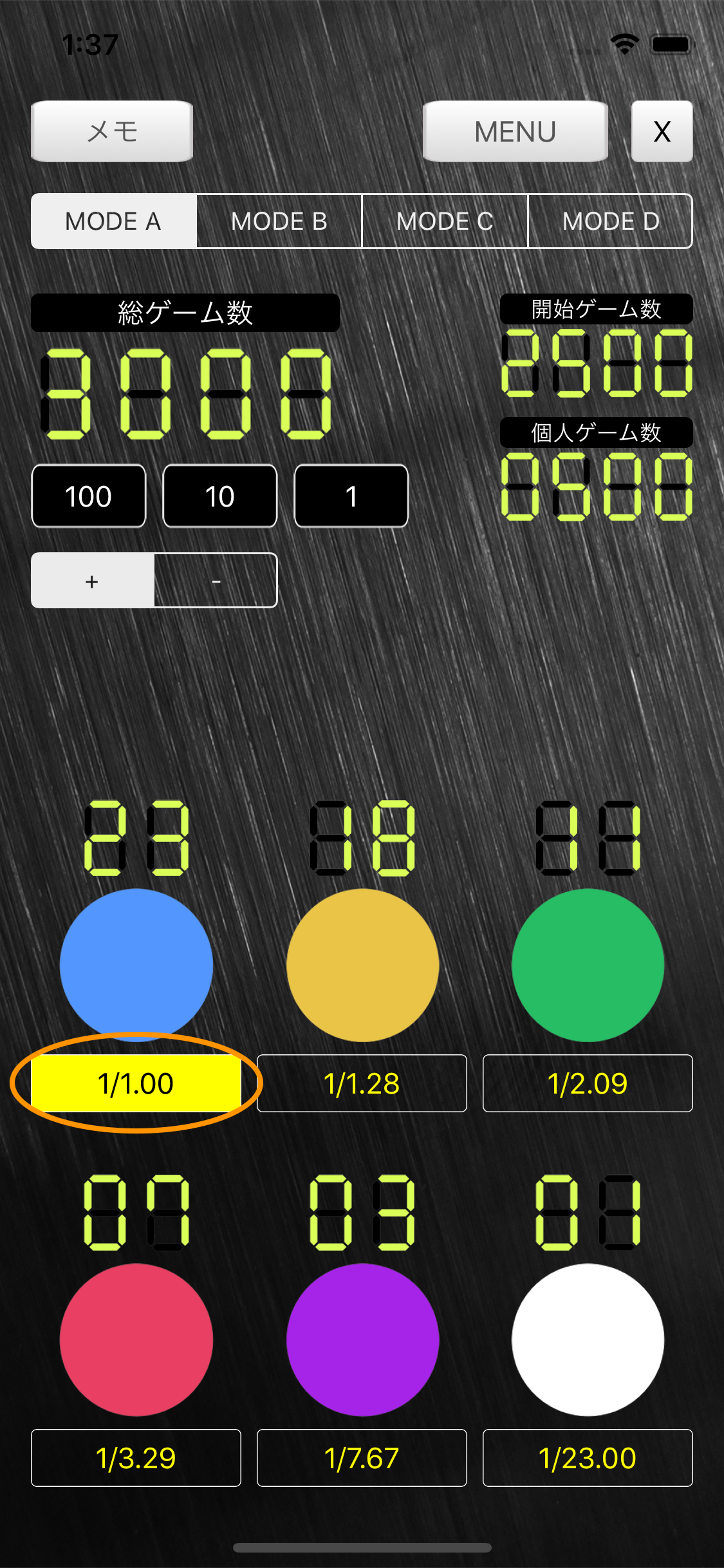Viewport: 724px width, 1568px height.
Task: Tap the blue circle counter
Action: [x=136, y=964]
